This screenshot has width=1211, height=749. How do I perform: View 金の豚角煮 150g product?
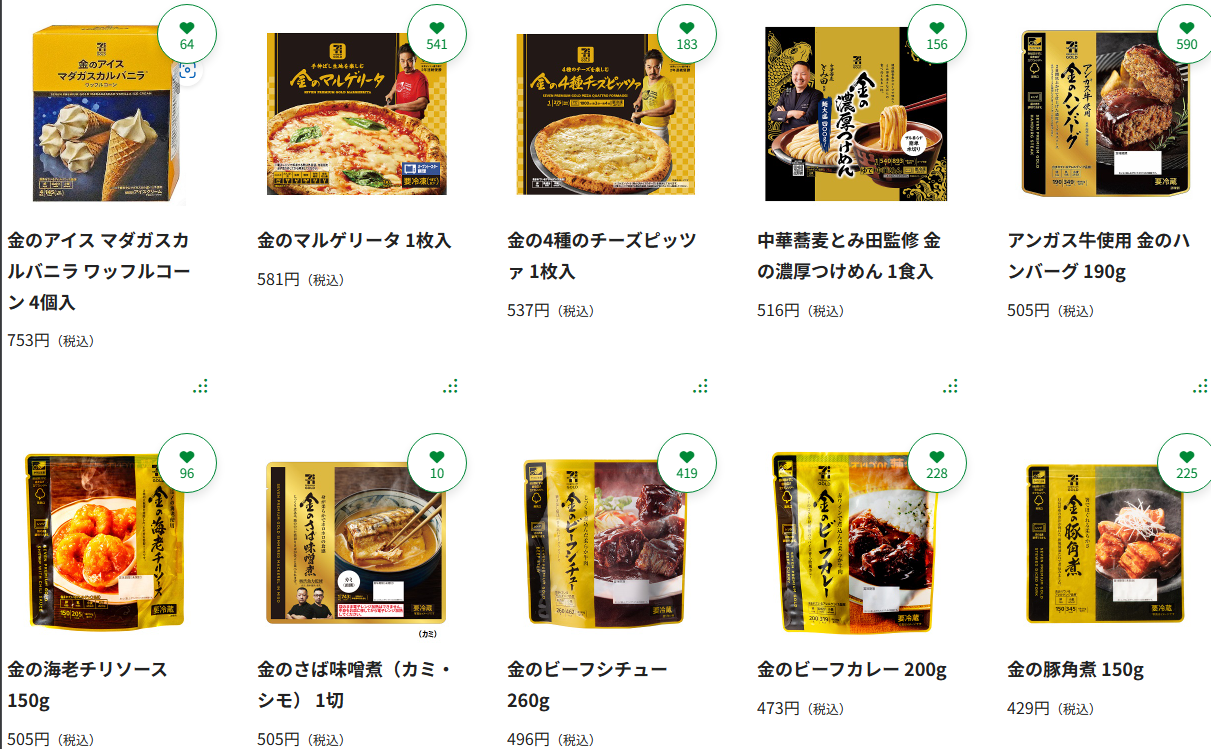click(x=1075, y=669)
